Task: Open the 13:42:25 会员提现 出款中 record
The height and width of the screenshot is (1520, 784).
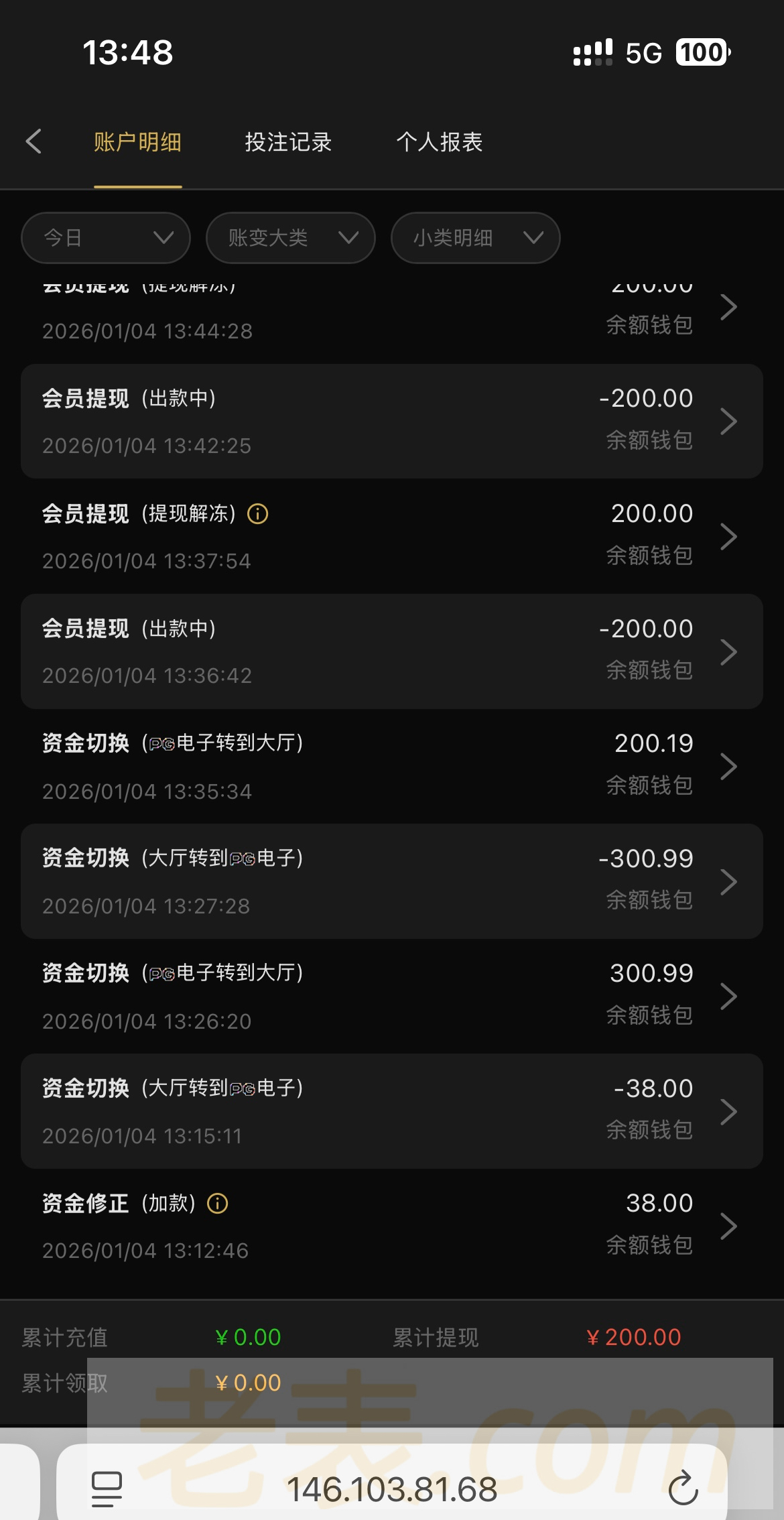Action: [391, 421]
